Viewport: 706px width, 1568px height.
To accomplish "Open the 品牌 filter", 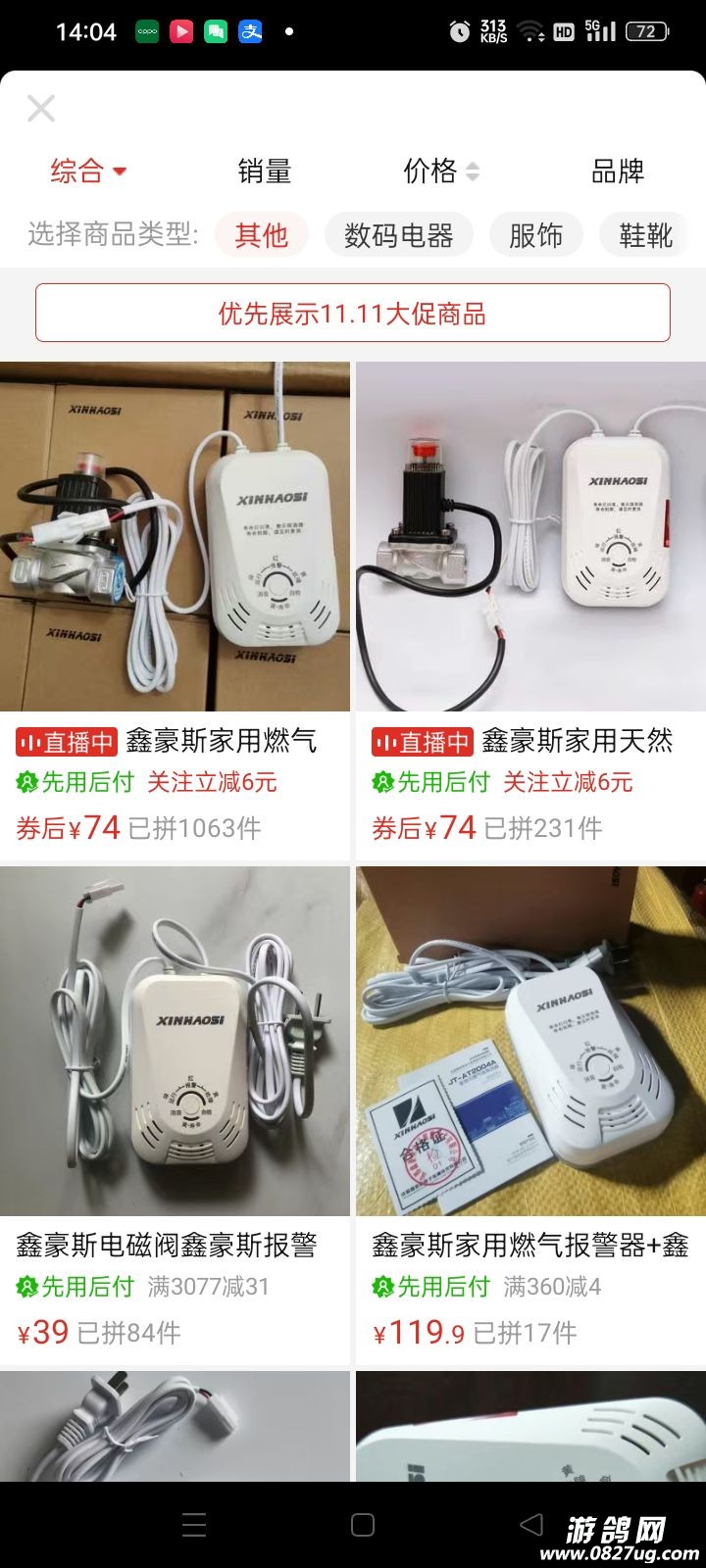I will pos(617,171).
